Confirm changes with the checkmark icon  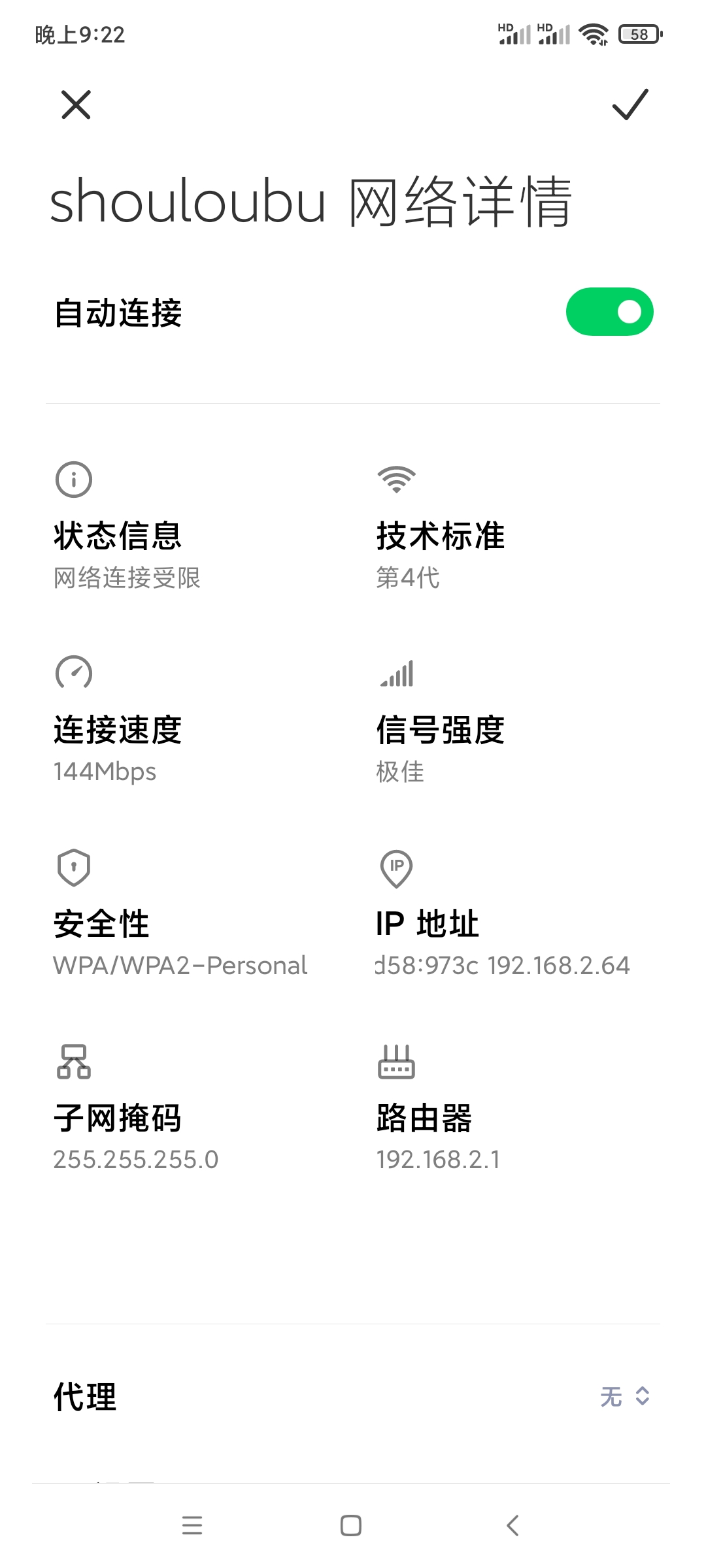click(630, 105)
